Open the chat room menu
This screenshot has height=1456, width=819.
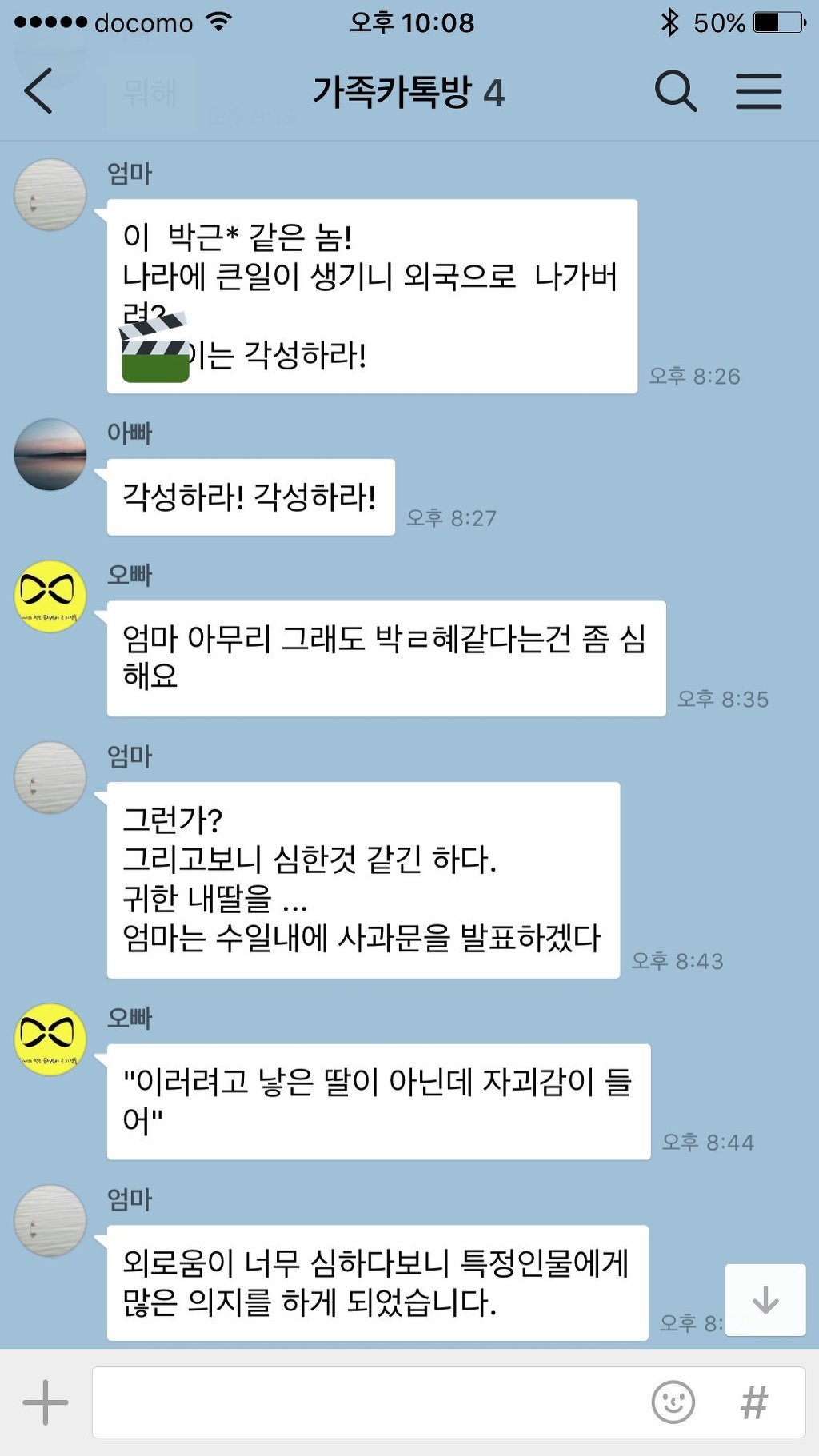pos(758,91)
